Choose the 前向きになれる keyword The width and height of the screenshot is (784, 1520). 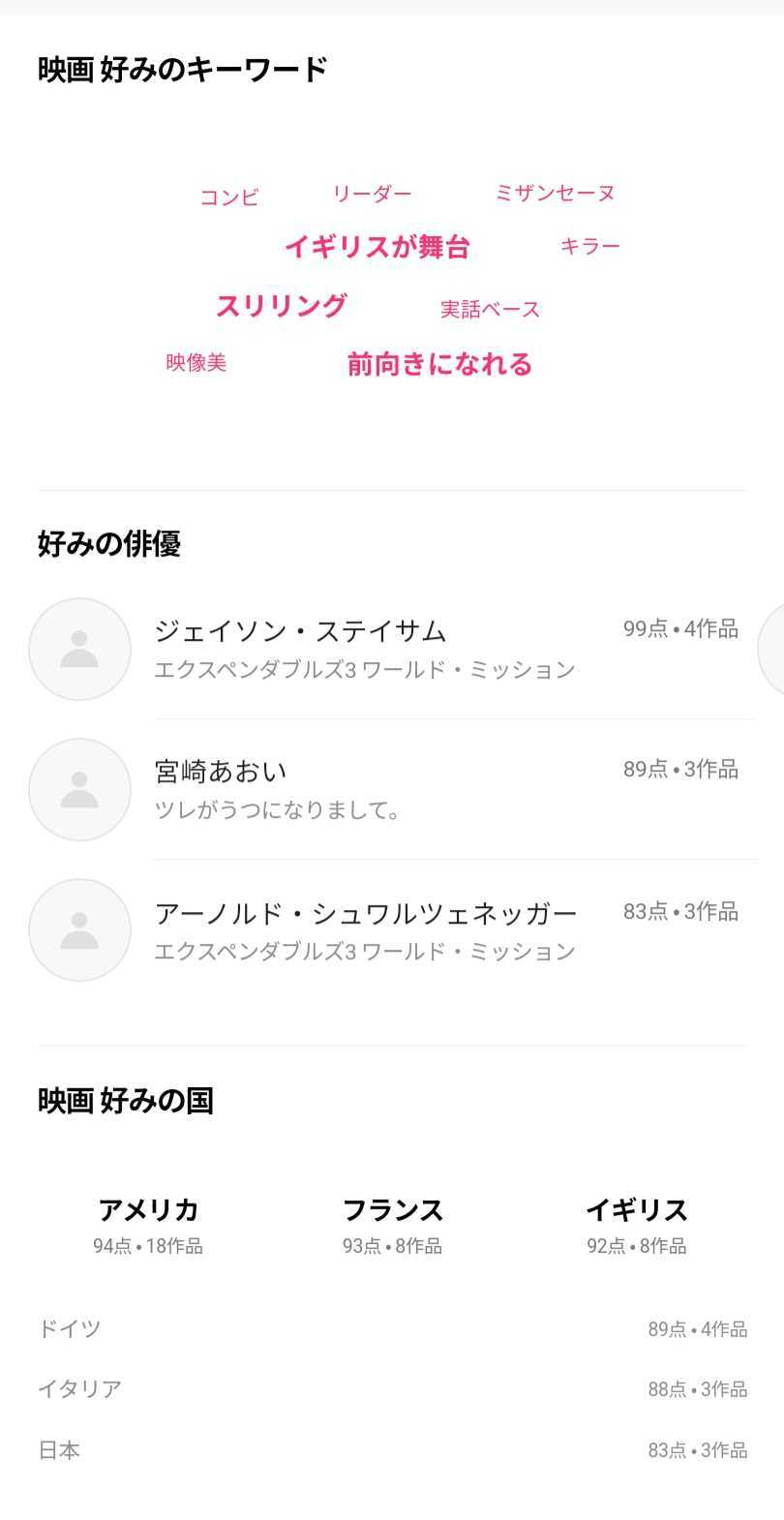click(439, 365)
